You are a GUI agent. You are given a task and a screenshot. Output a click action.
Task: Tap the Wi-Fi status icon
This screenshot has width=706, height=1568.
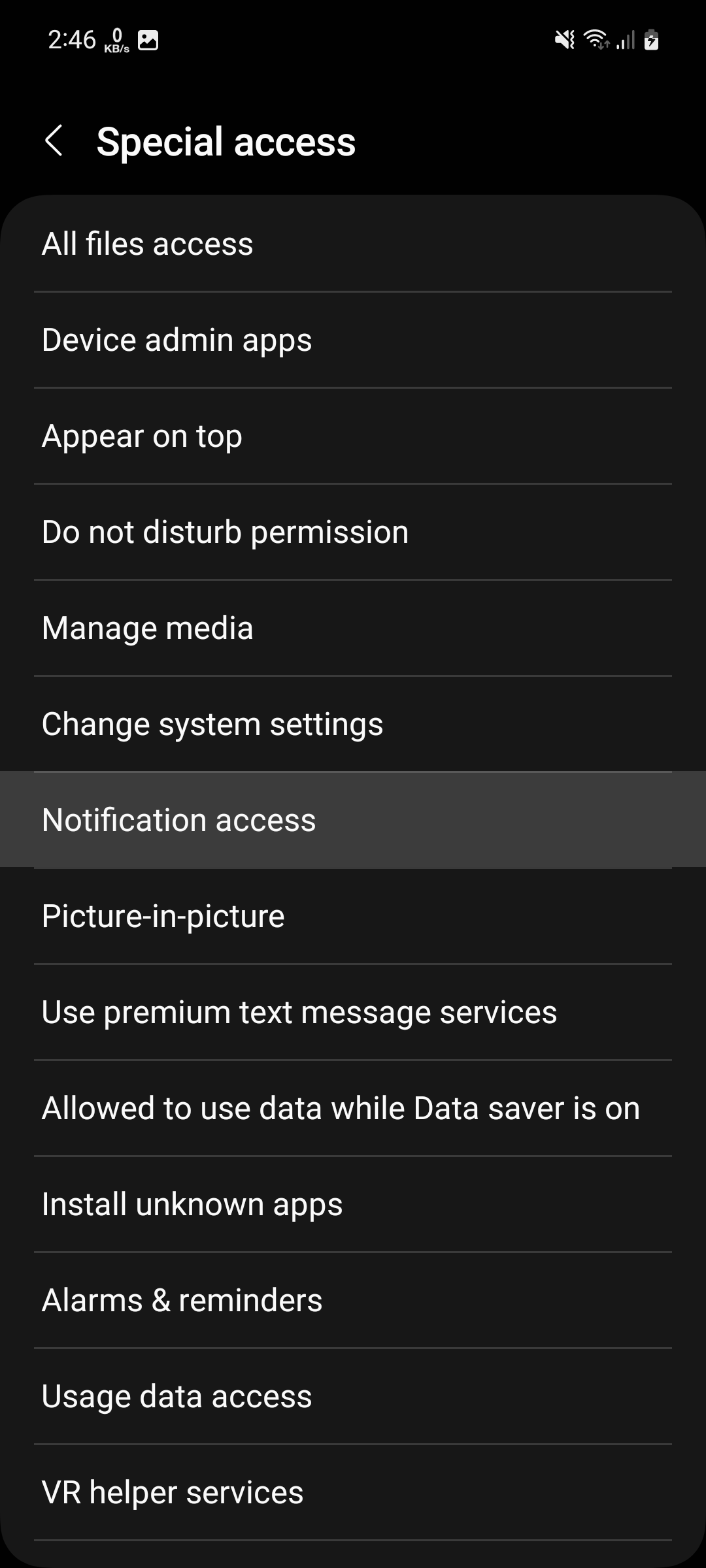[596, 41]
